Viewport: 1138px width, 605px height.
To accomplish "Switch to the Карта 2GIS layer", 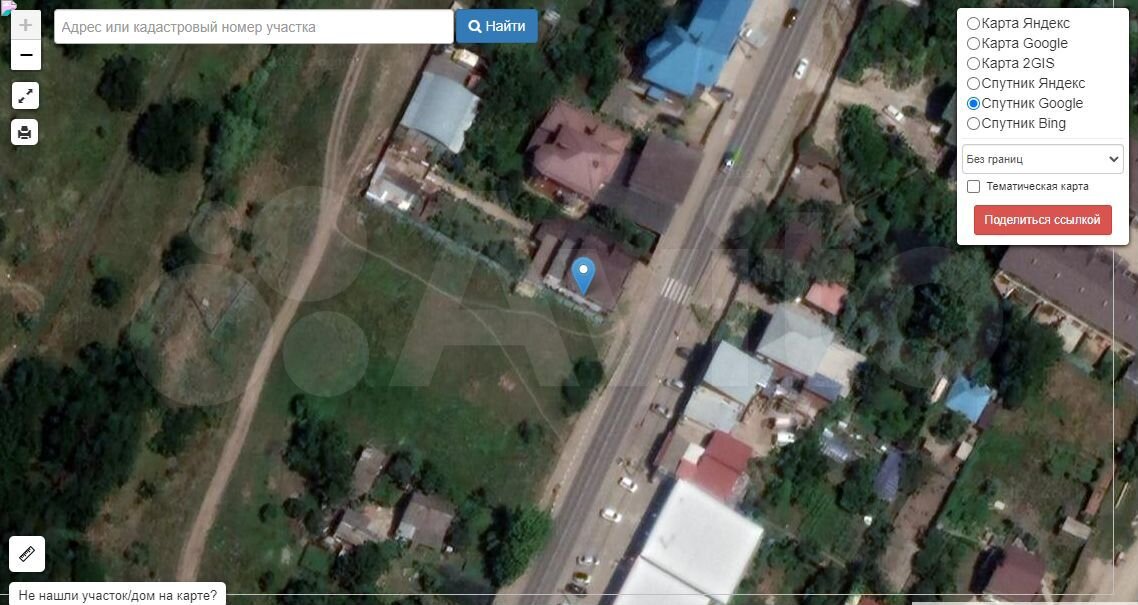I will pyautogui.click(x=973, y=63).
